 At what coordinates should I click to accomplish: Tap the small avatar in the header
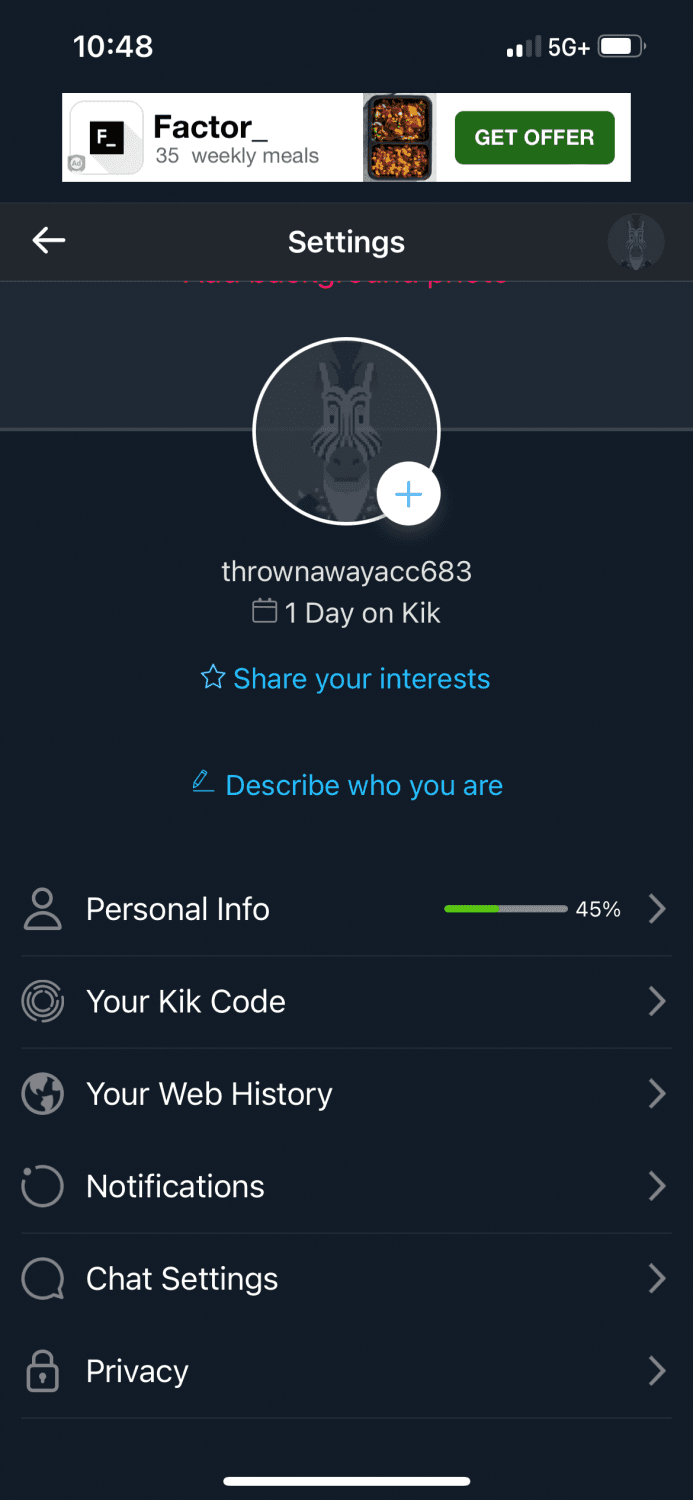(x=635, y=242)
